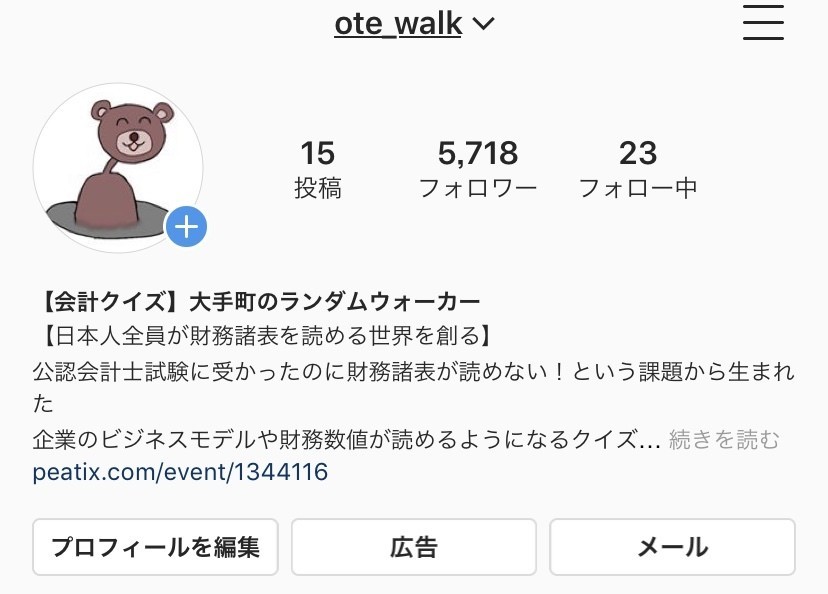This screenshot has width=828, height=594.
Task: Open the peatix.com/event/1344116 link
Action: [x=180, y=471]
